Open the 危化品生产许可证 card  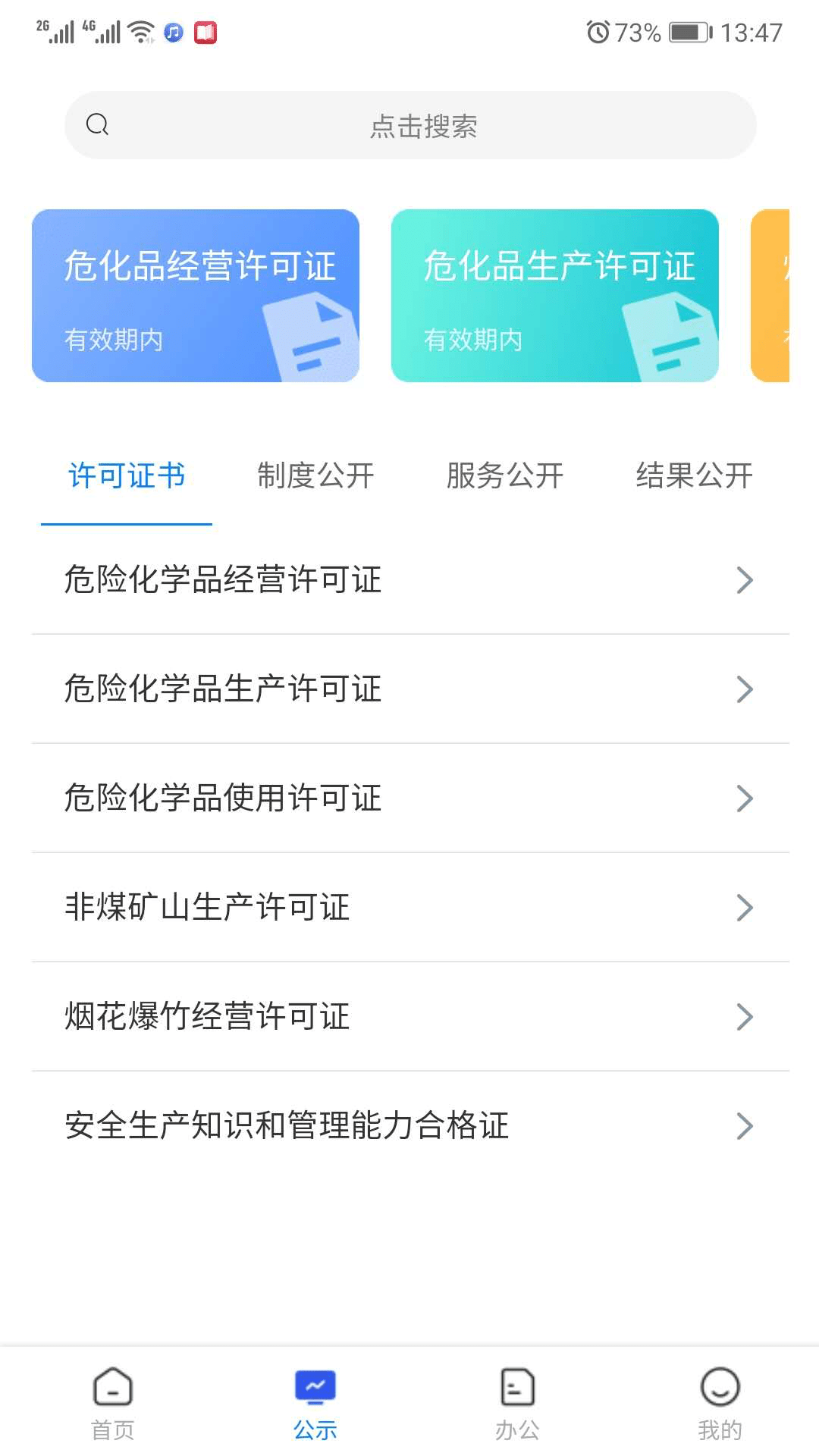coord(555,296)
